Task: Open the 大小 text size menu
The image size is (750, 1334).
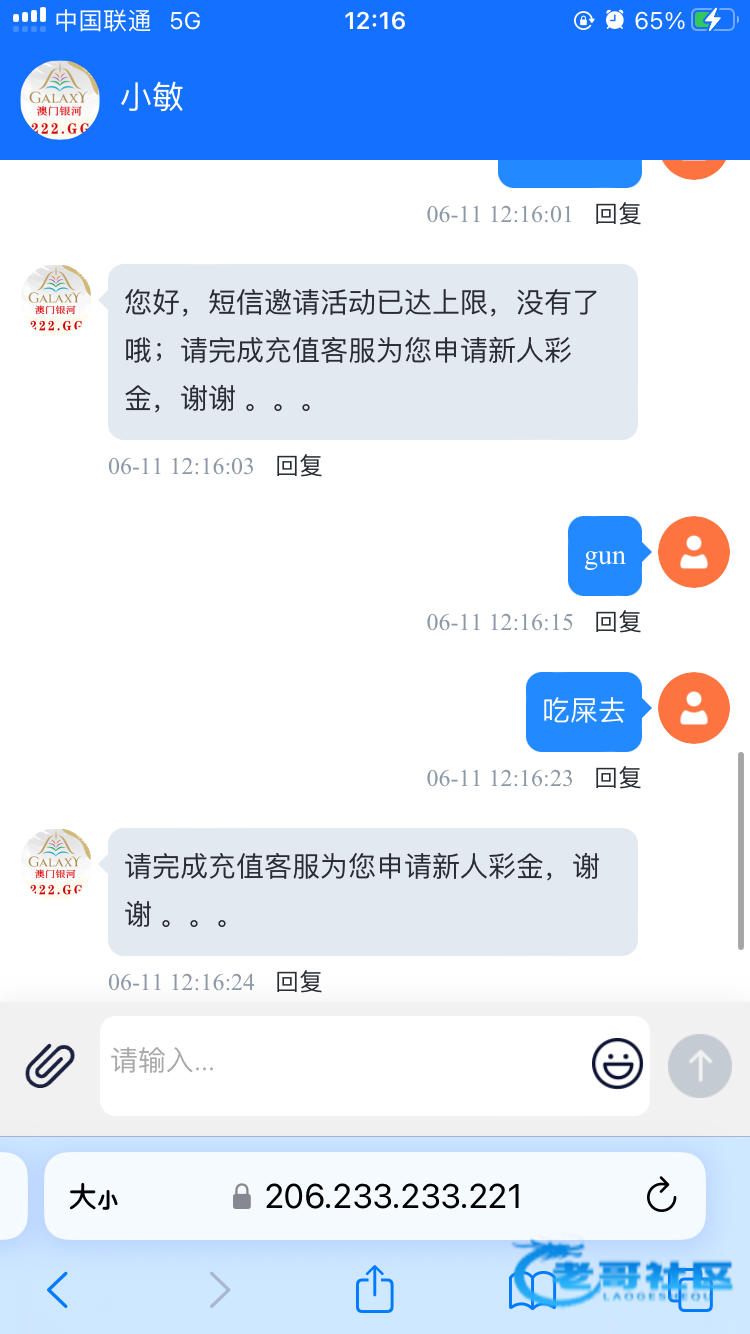Action: (x=93, y=1197)
